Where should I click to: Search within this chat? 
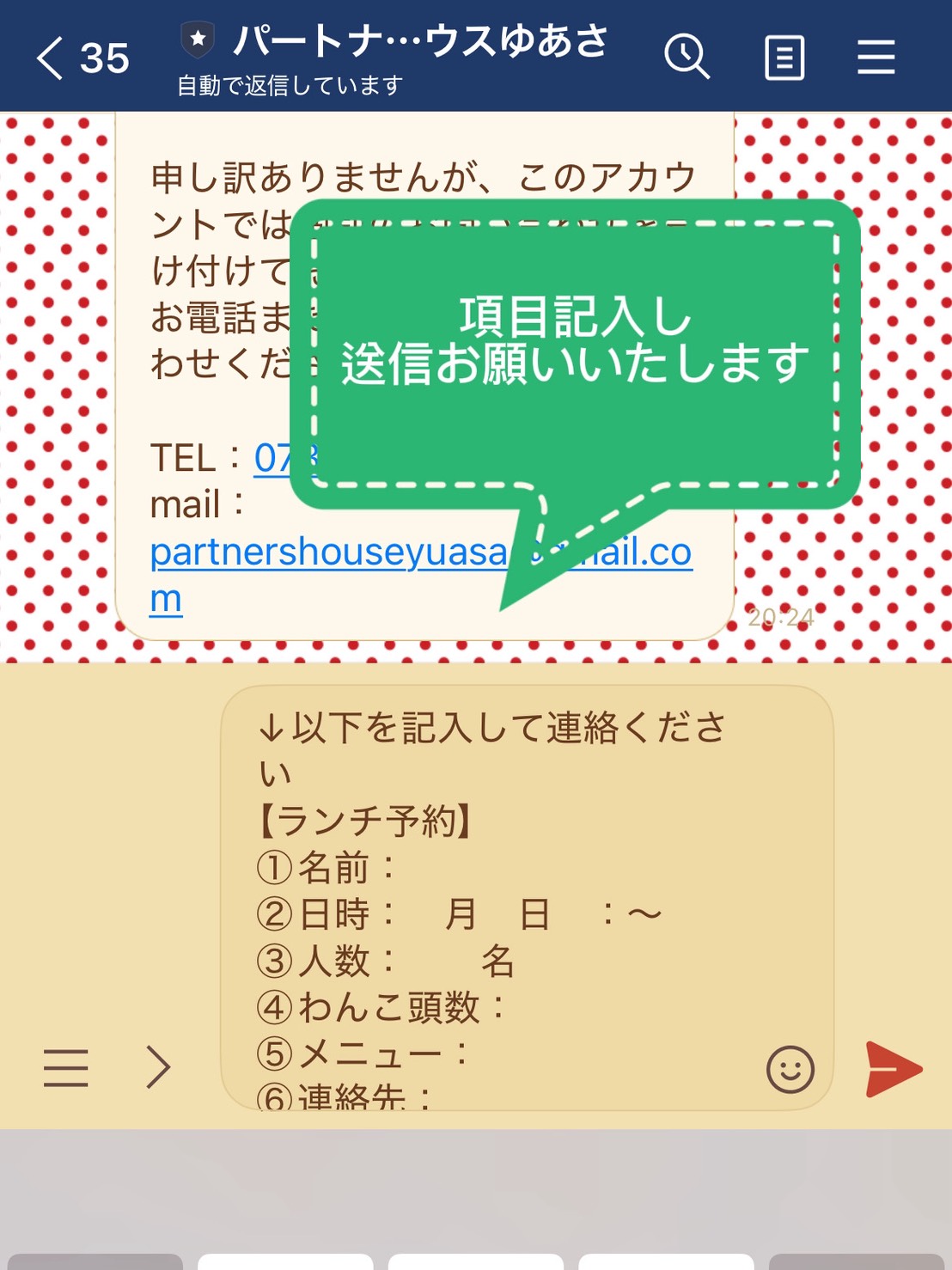[x=686, y=58]
